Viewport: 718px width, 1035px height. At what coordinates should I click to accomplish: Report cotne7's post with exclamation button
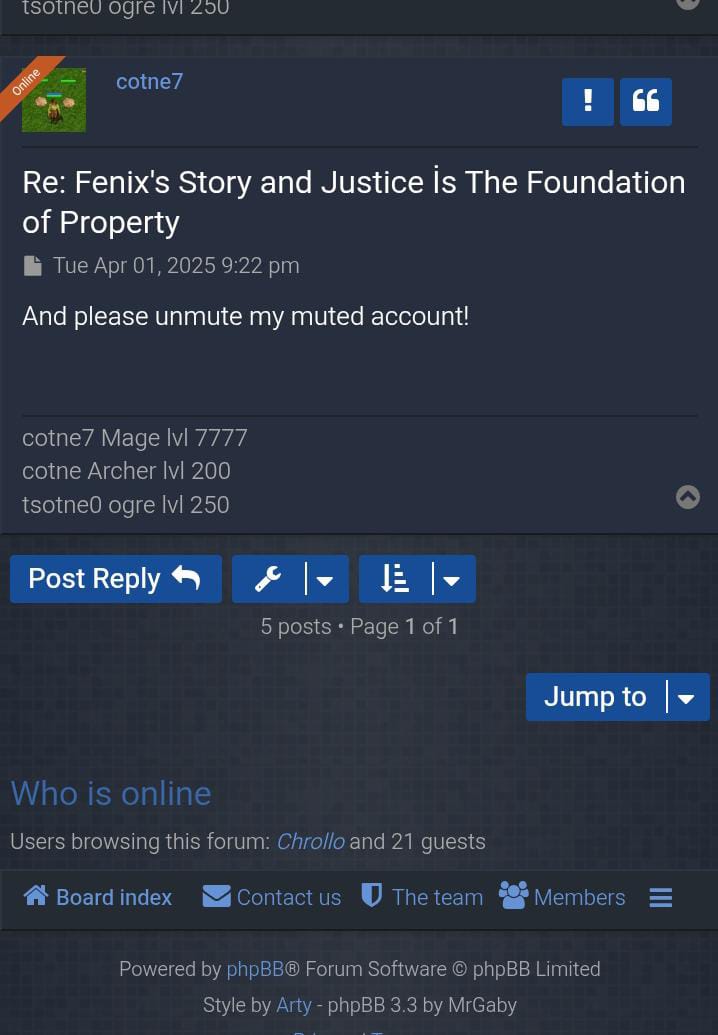(x=587, y=101)
